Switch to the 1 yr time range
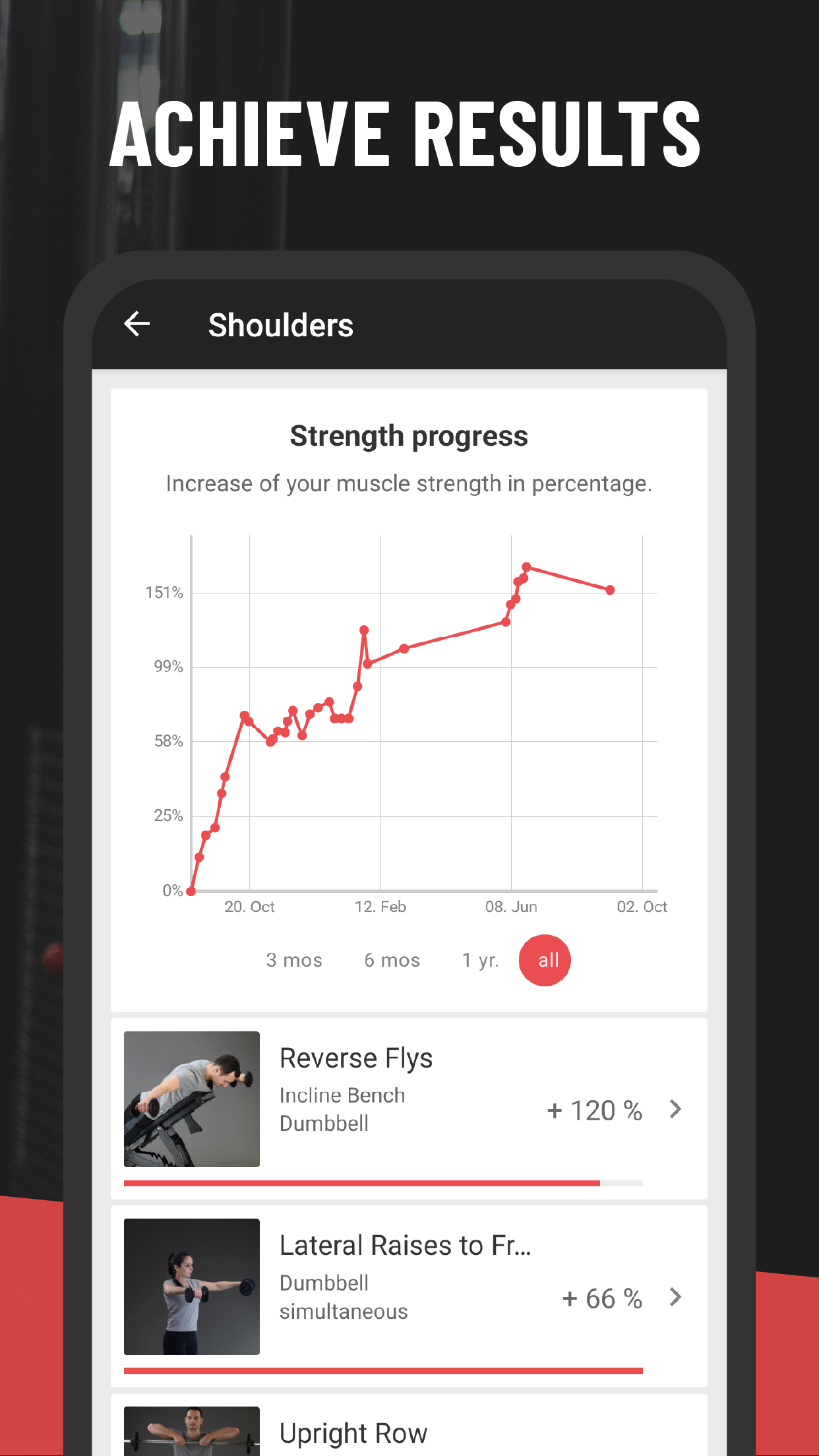This screenshot has width=819, height=1456. 480,960
